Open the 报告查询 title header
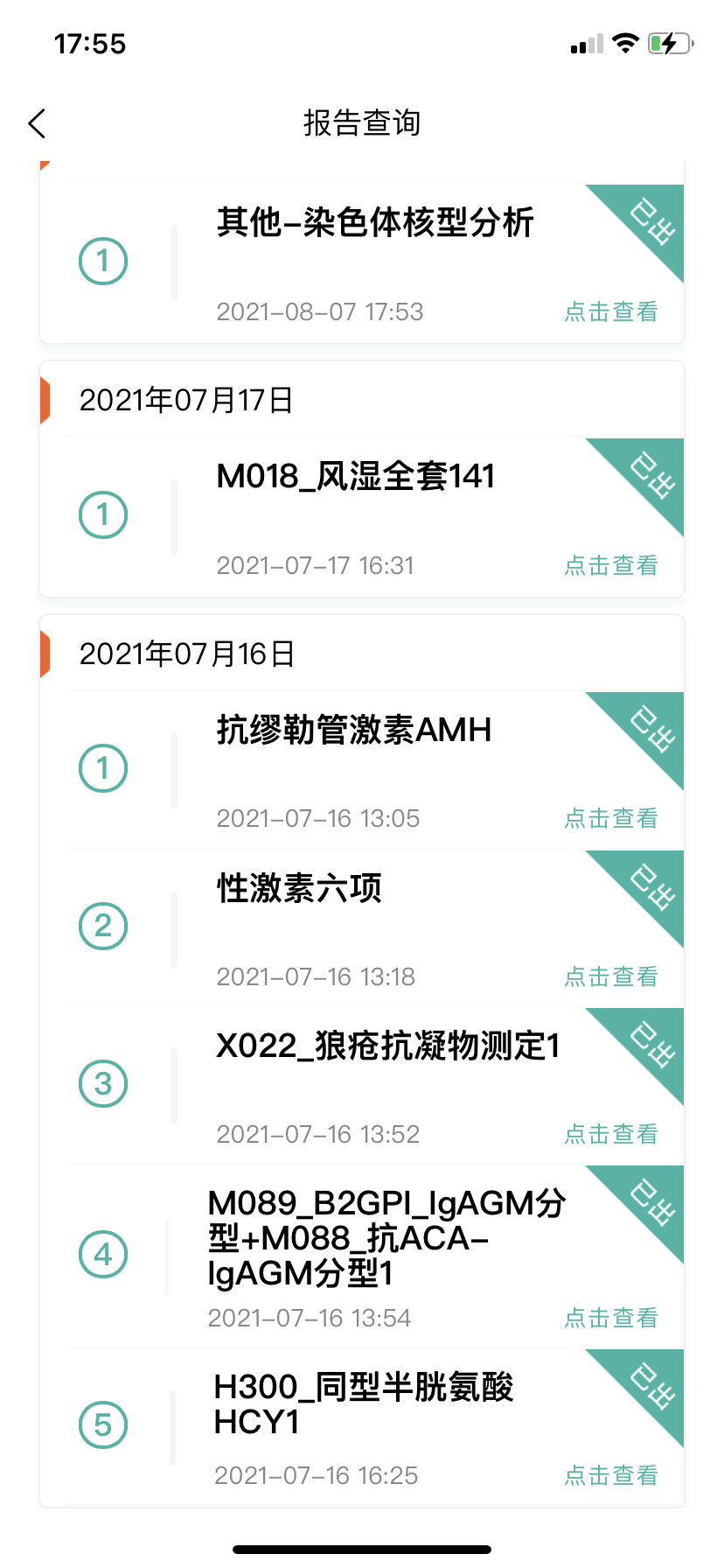 click(362, 123)
